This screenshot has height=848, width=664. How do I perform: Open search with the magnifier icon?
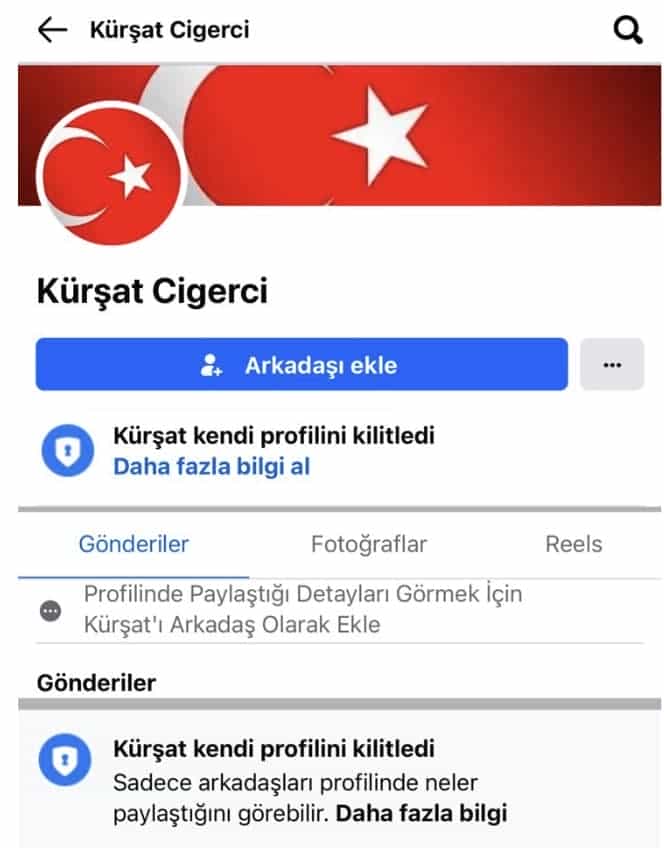point(627,30)
